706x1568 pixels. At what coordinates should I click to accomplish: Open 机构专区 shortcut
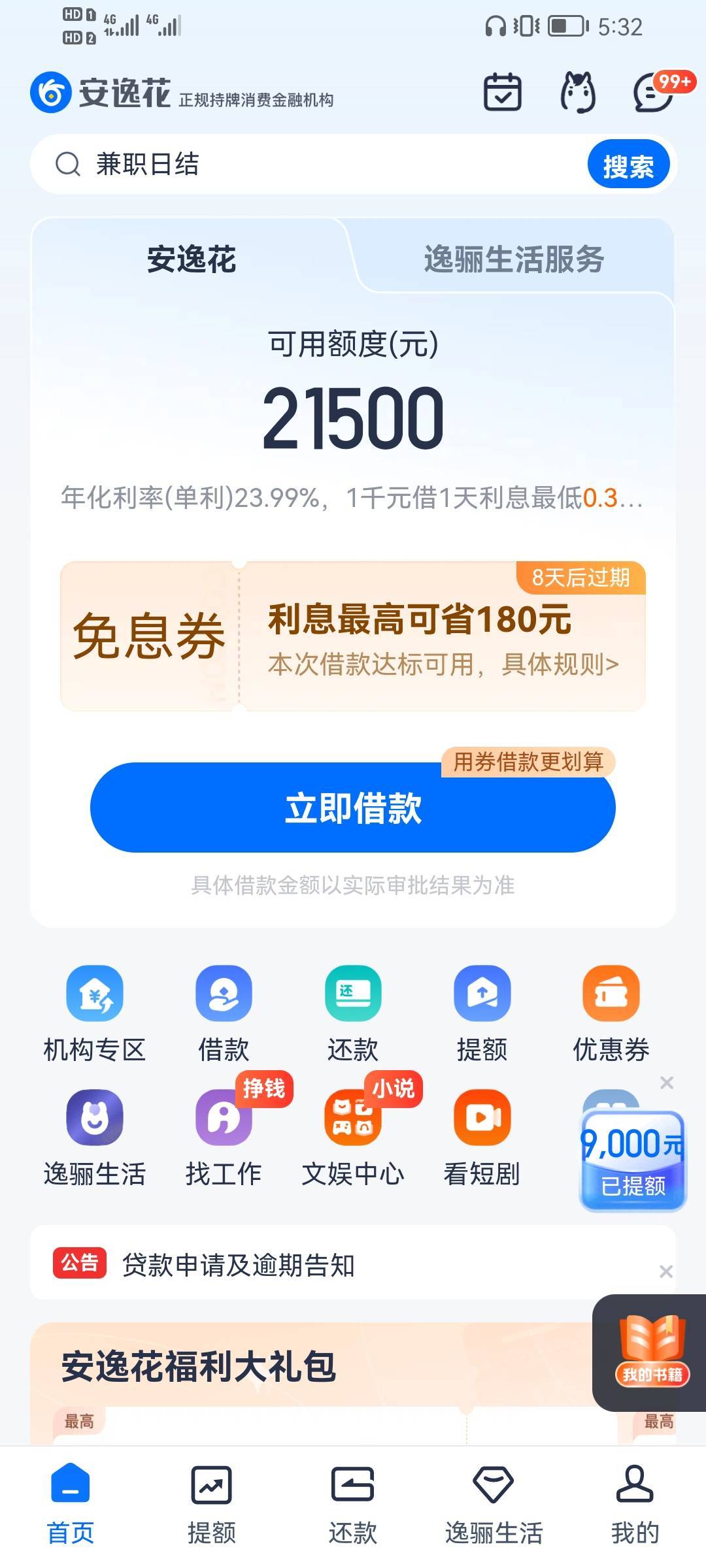pyautogui.click(x=95, y=1013)
